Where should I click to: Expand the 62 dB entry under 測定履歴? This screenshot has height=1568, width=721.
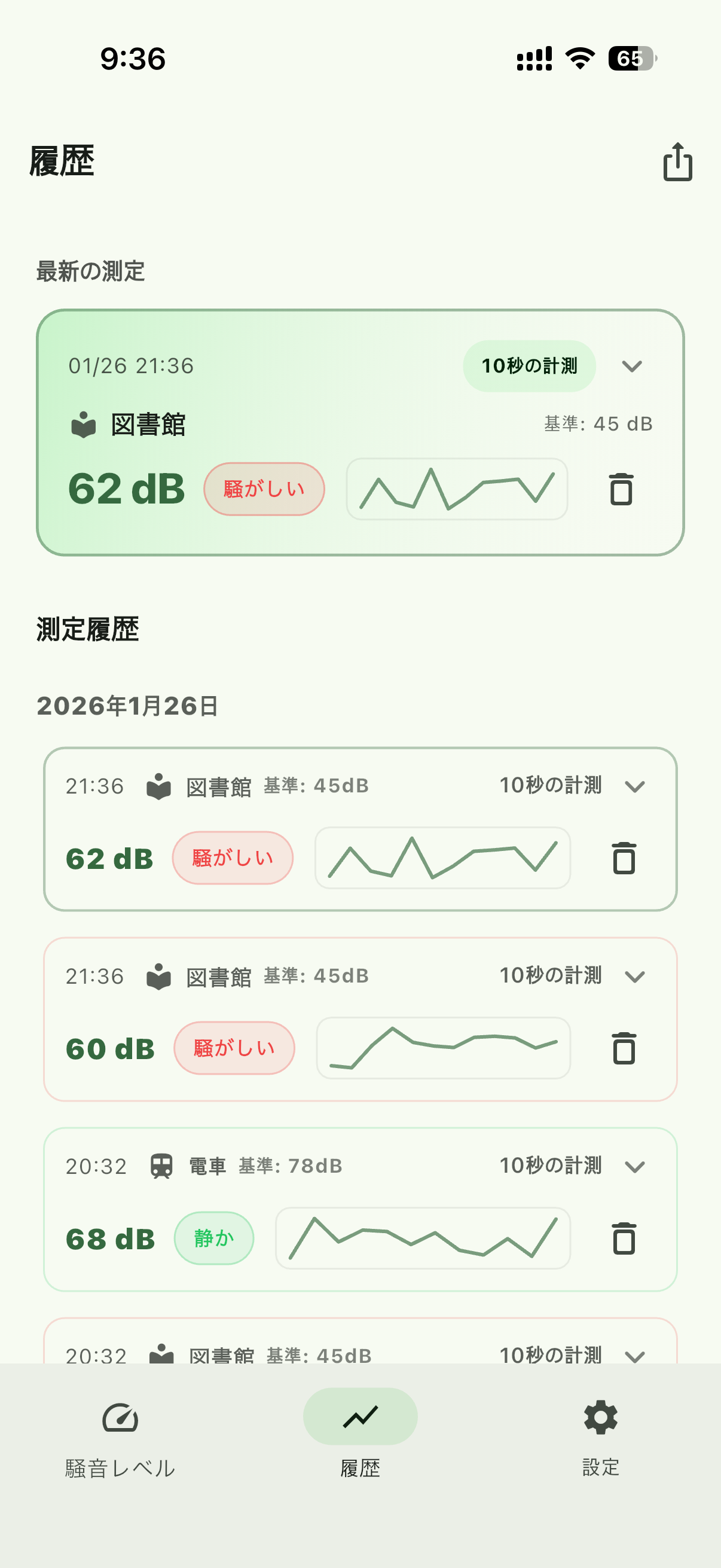[x=634, y=786]
